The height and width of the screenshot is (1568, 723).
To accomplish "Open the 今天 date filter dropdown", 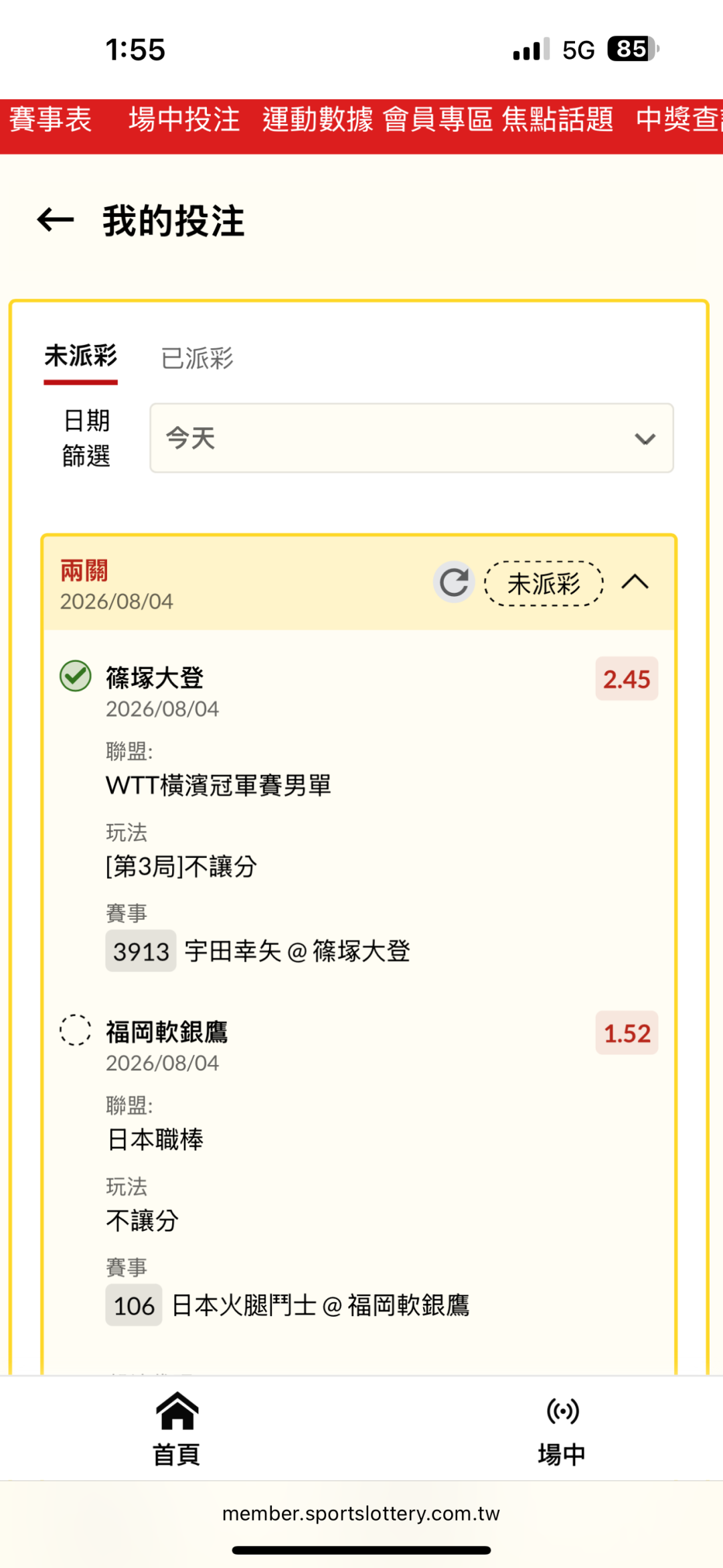I will coord(412,438).
